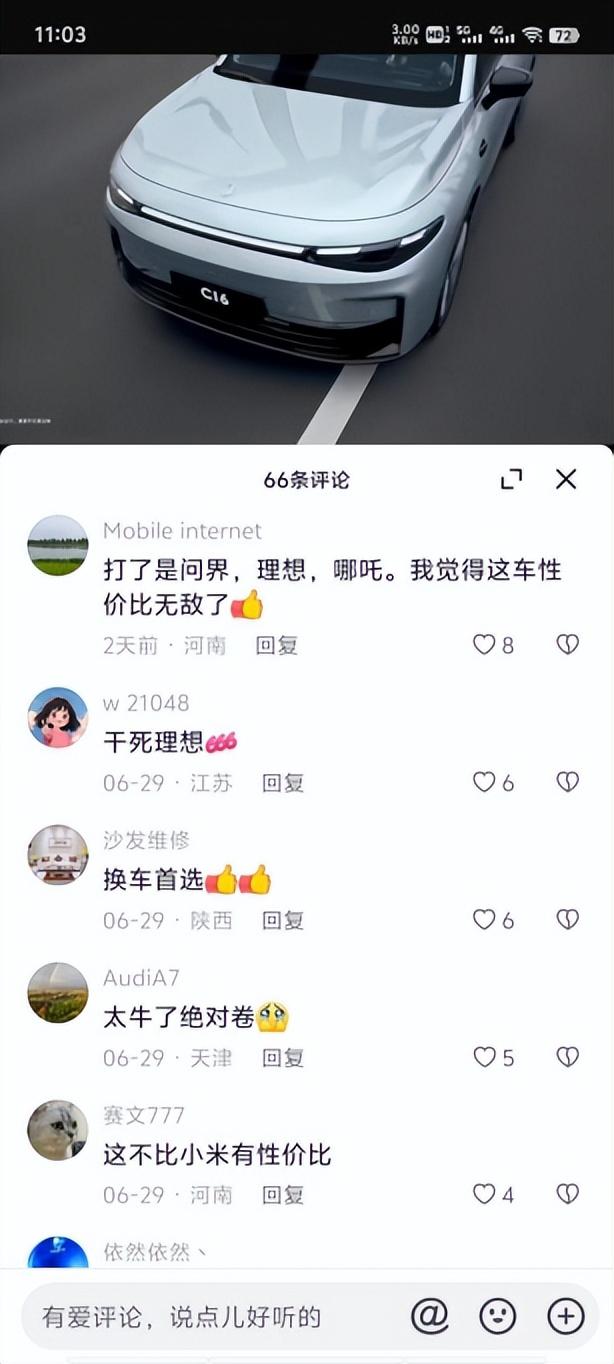614x1364 pixels.
Task: Open the comment input field
Action: point(200,1317)
